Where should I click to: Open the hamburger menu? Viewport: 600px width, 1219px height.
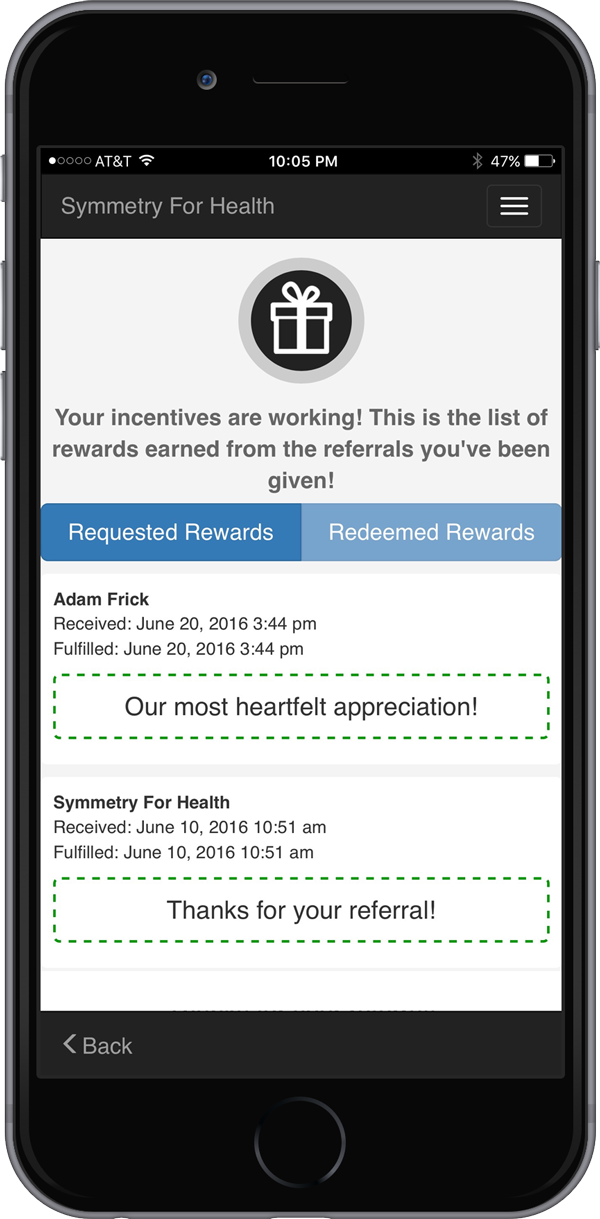pos(514,206)
